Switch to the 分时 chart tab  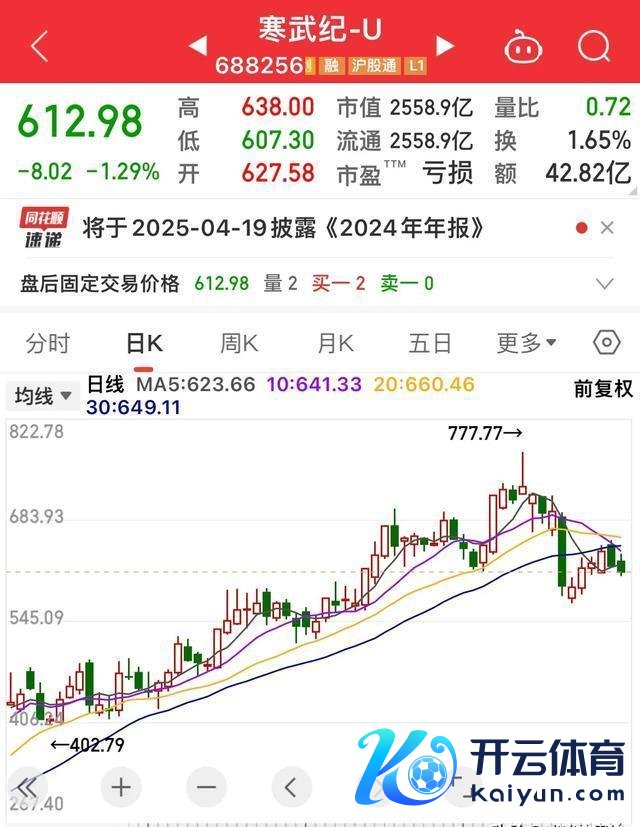click(48, 343)
